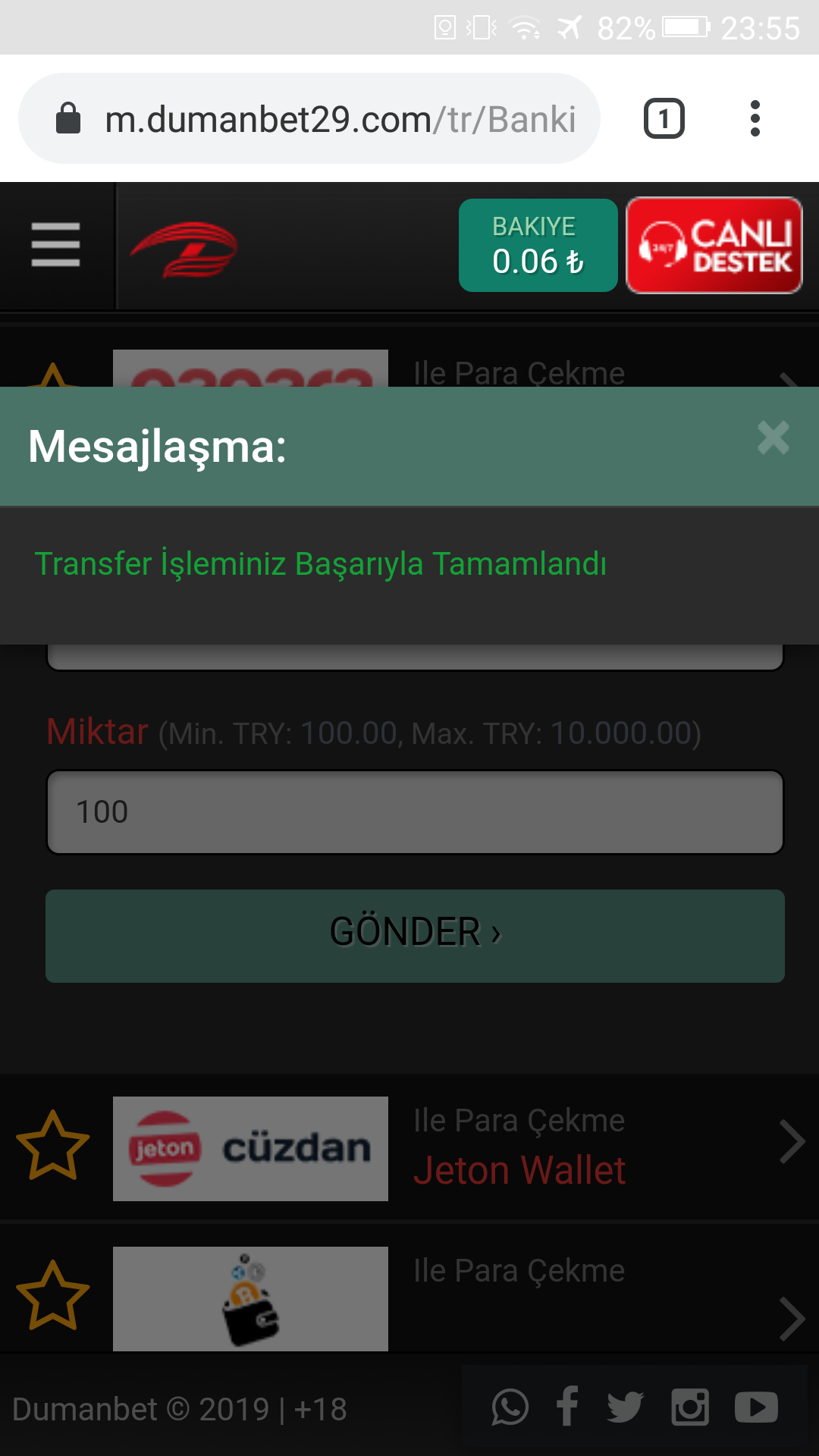The height and width of the screenshot is (1456, 819).
Task: Open the hamburger menu
Action: pyautogui.click(x=55, y=245)
